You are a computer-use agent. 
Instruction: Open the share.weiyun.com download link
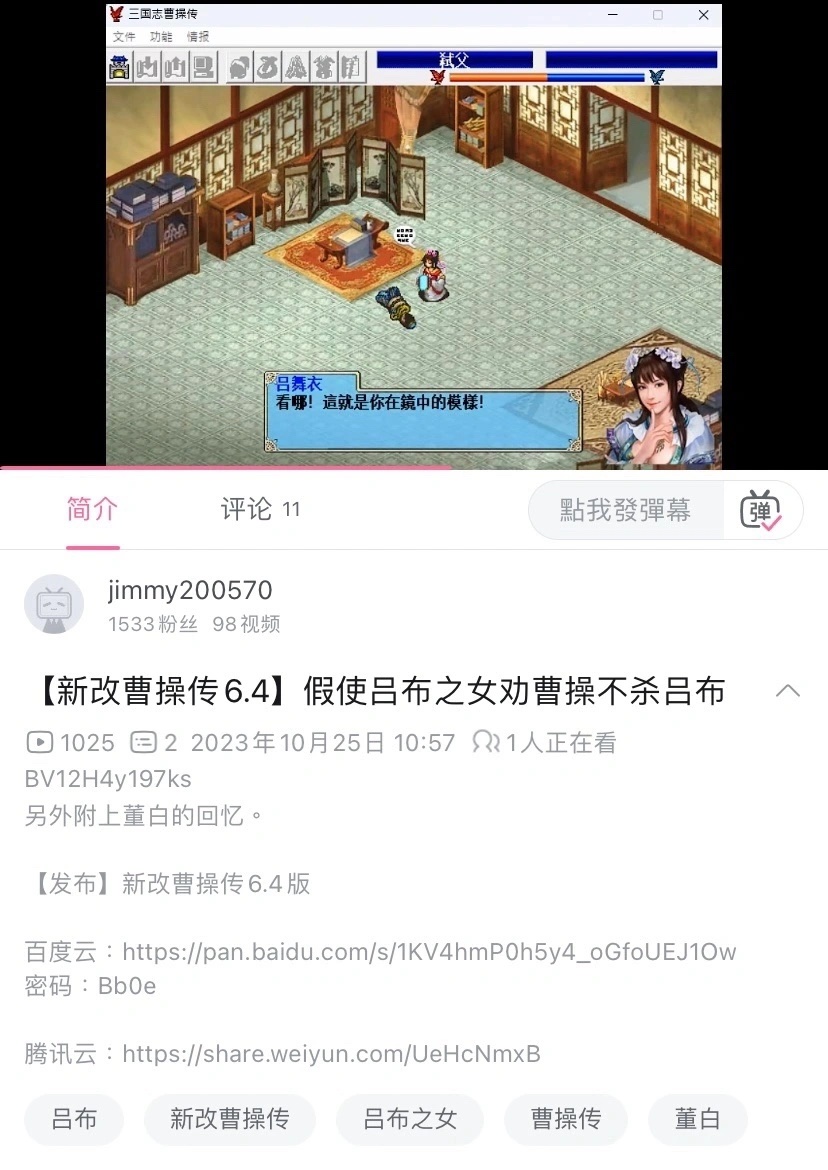point(331,1054)
